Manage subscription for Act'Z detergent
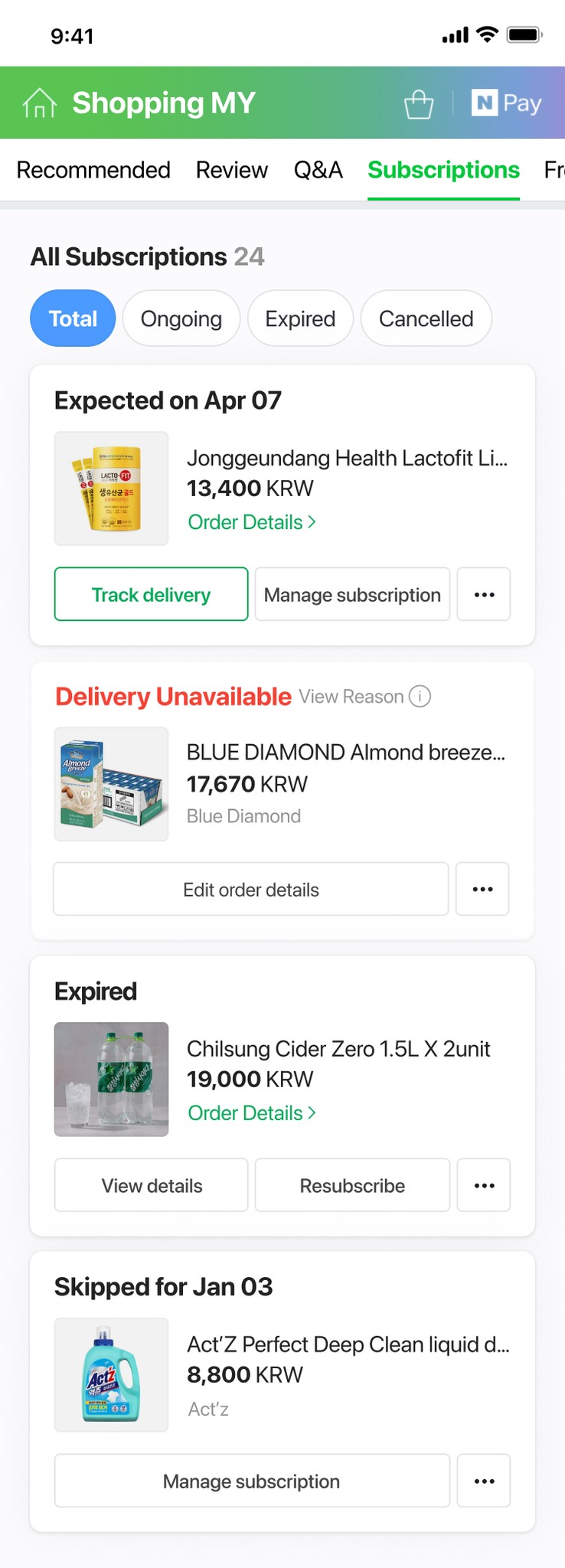The image size is (565, 1568). click(252, 1481)
